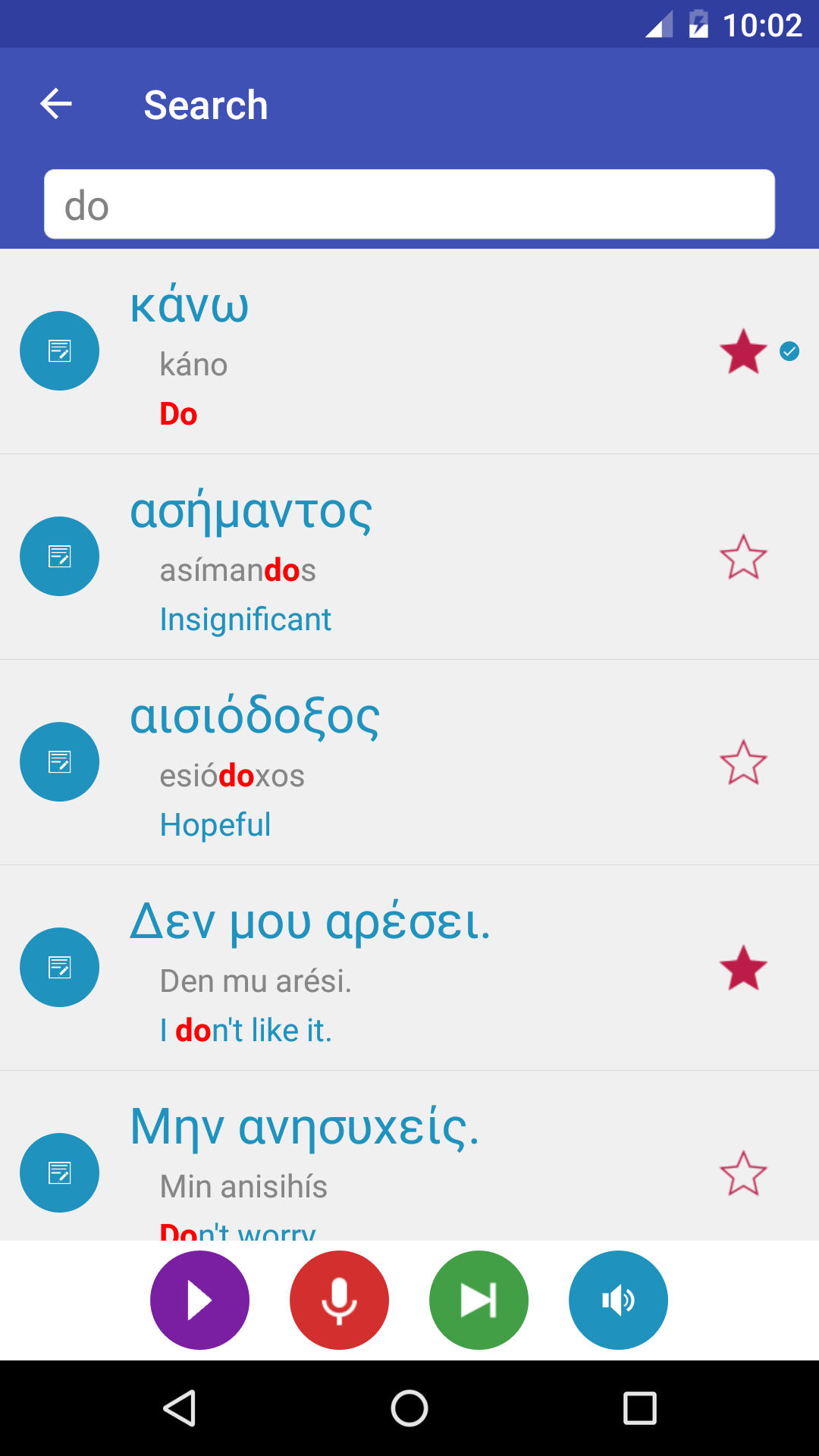This screenshot has width=819, height=1456.
Task: Remove the star from Δεν μου αρέσει
Action: (x=743, y=968)
